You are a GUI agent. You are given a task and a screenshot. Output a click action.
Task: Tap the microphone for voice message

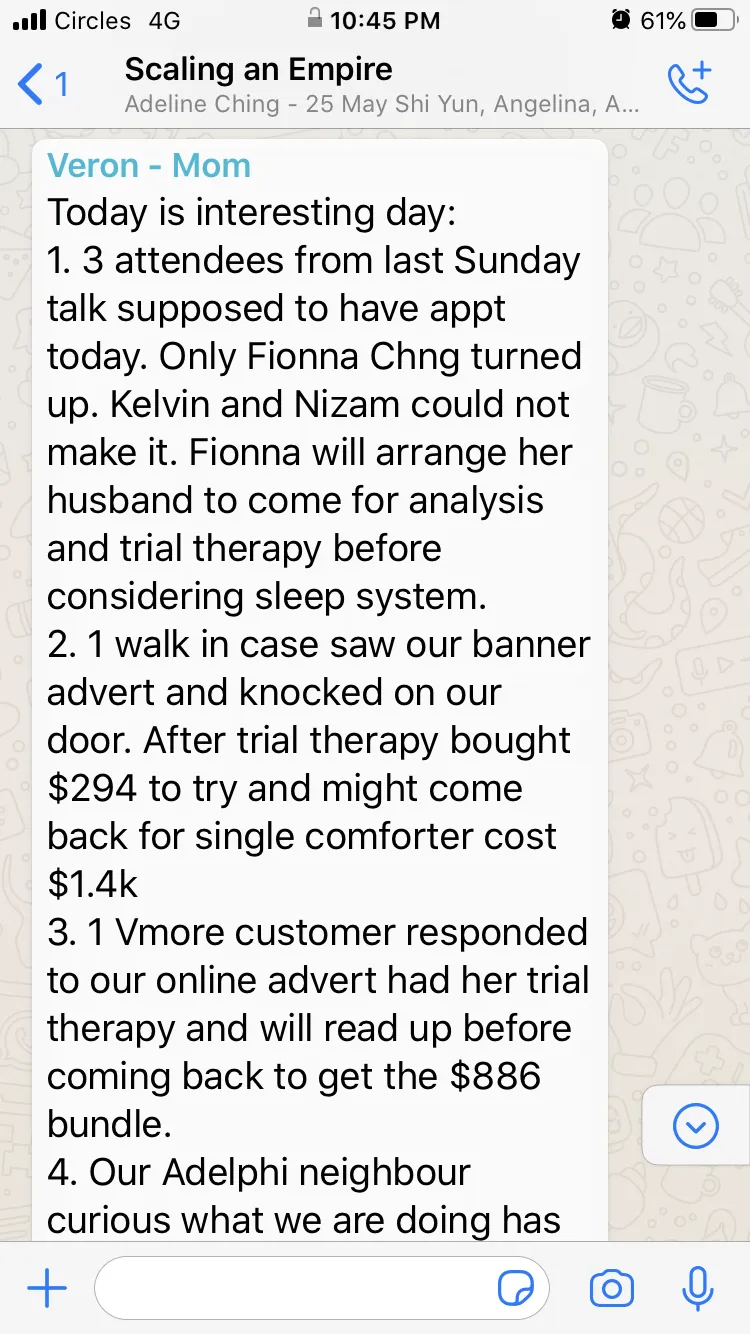697,1289
